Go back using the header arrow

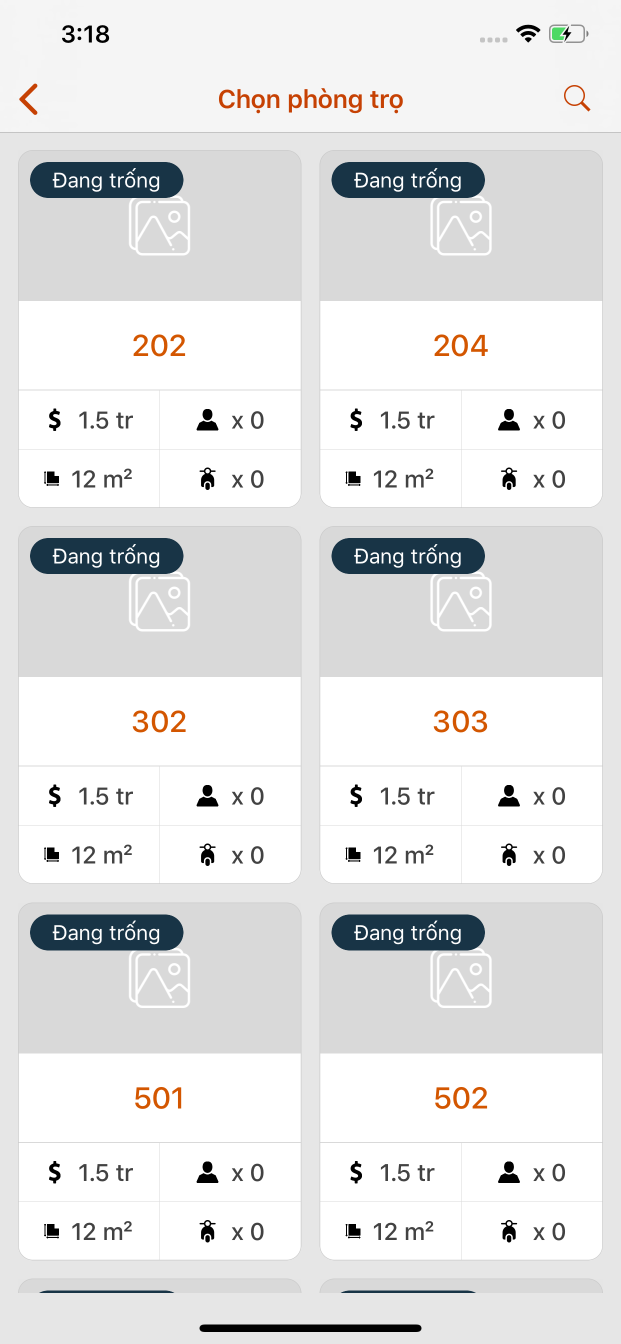29,99
